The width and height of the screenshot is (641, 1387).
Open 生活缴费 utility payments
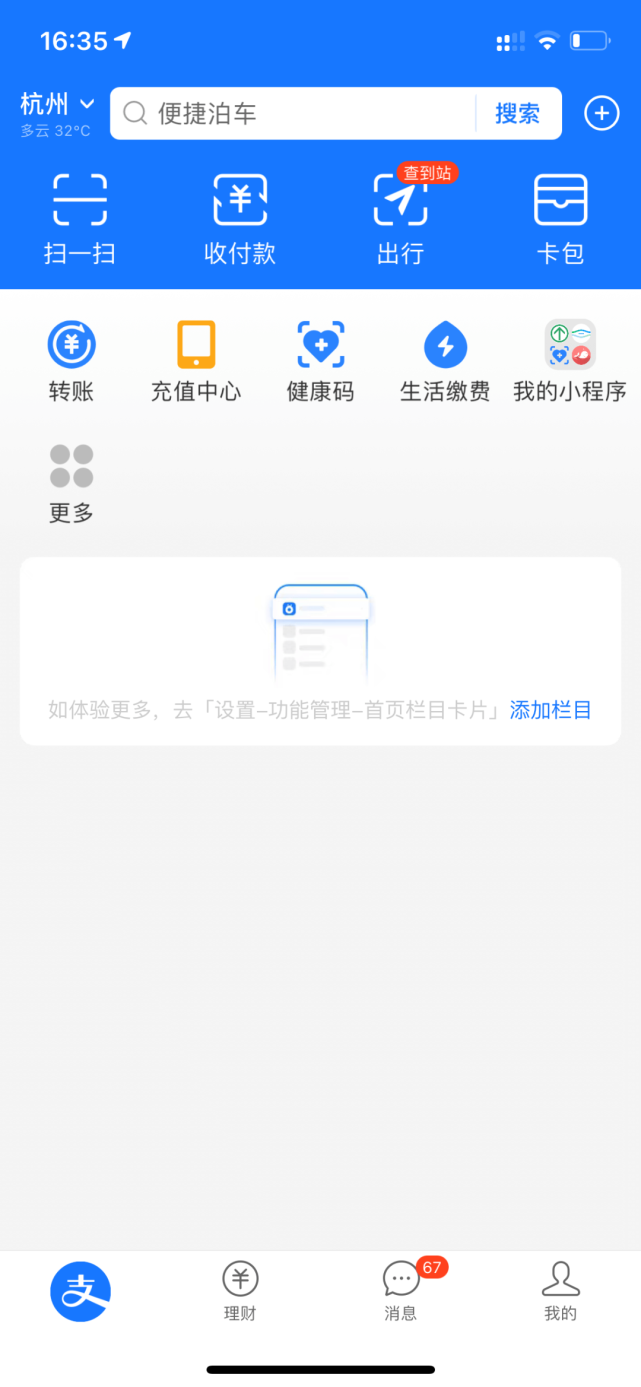pos(445,361)
